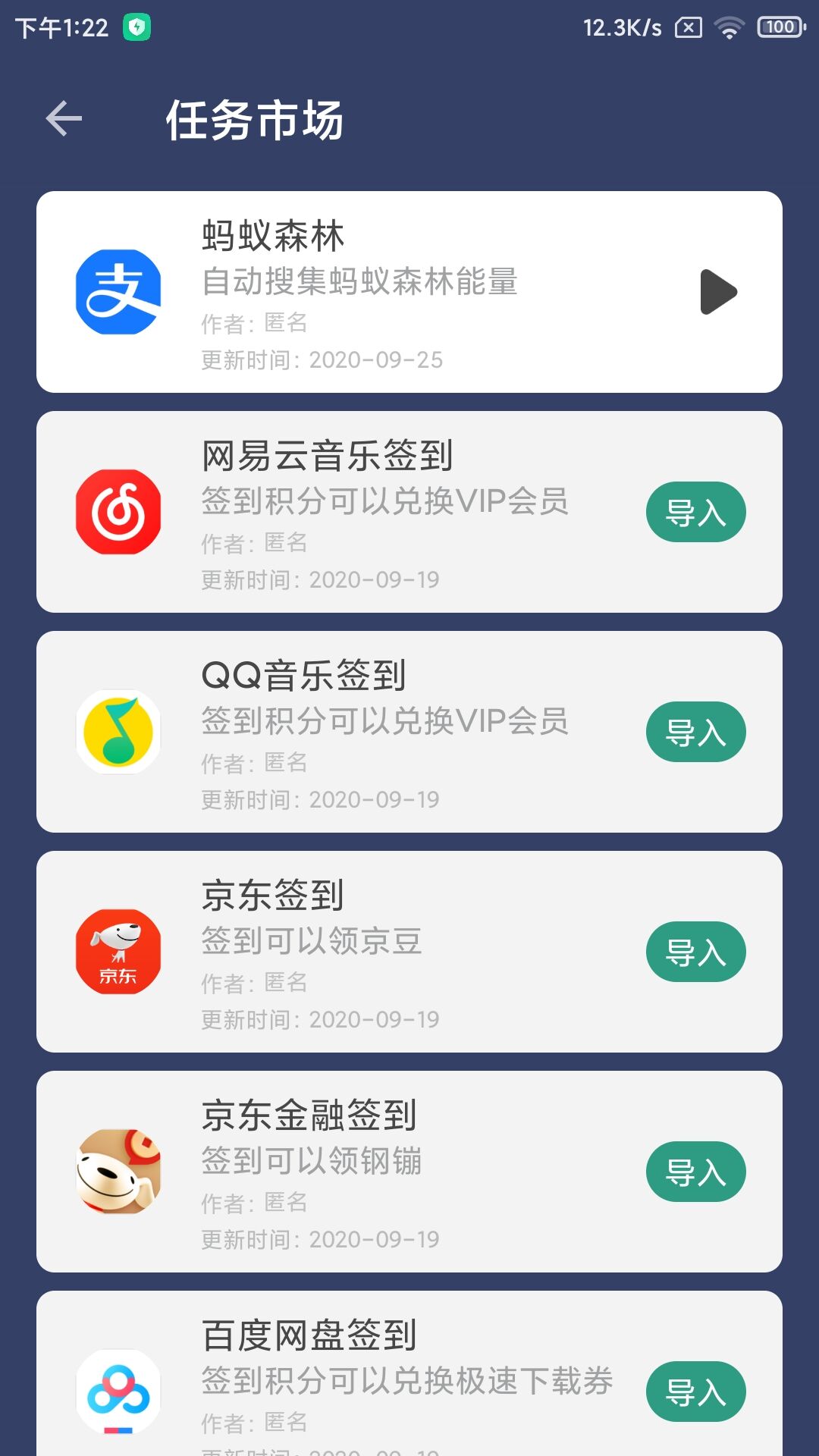Open the JD (京东) app icon
The width and height of the screenshot is (819, 1456).
click(x=118, y=952)
